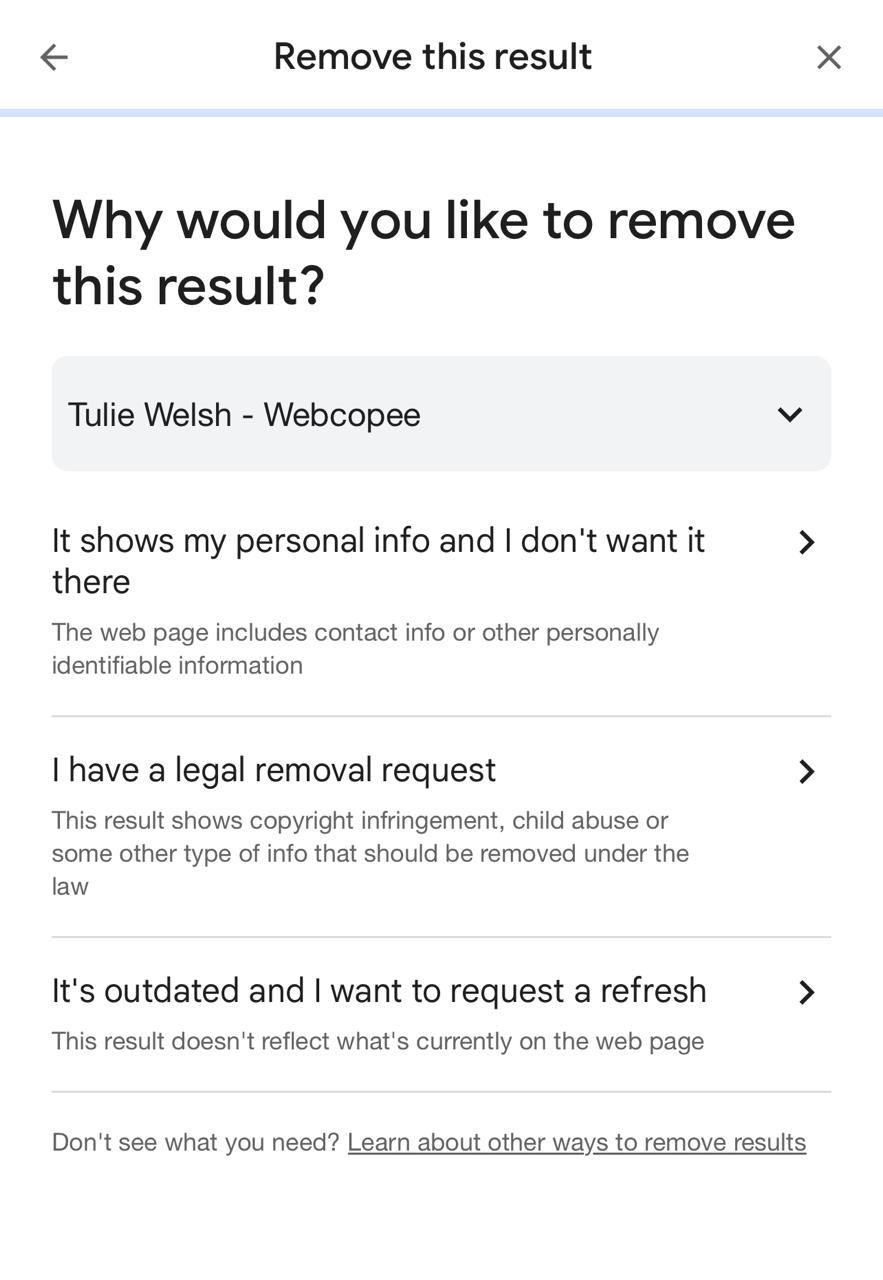Viewport: 883px width, 1280px height.
Task: Go back using the top-left arrow
Action: pos(54,57)
